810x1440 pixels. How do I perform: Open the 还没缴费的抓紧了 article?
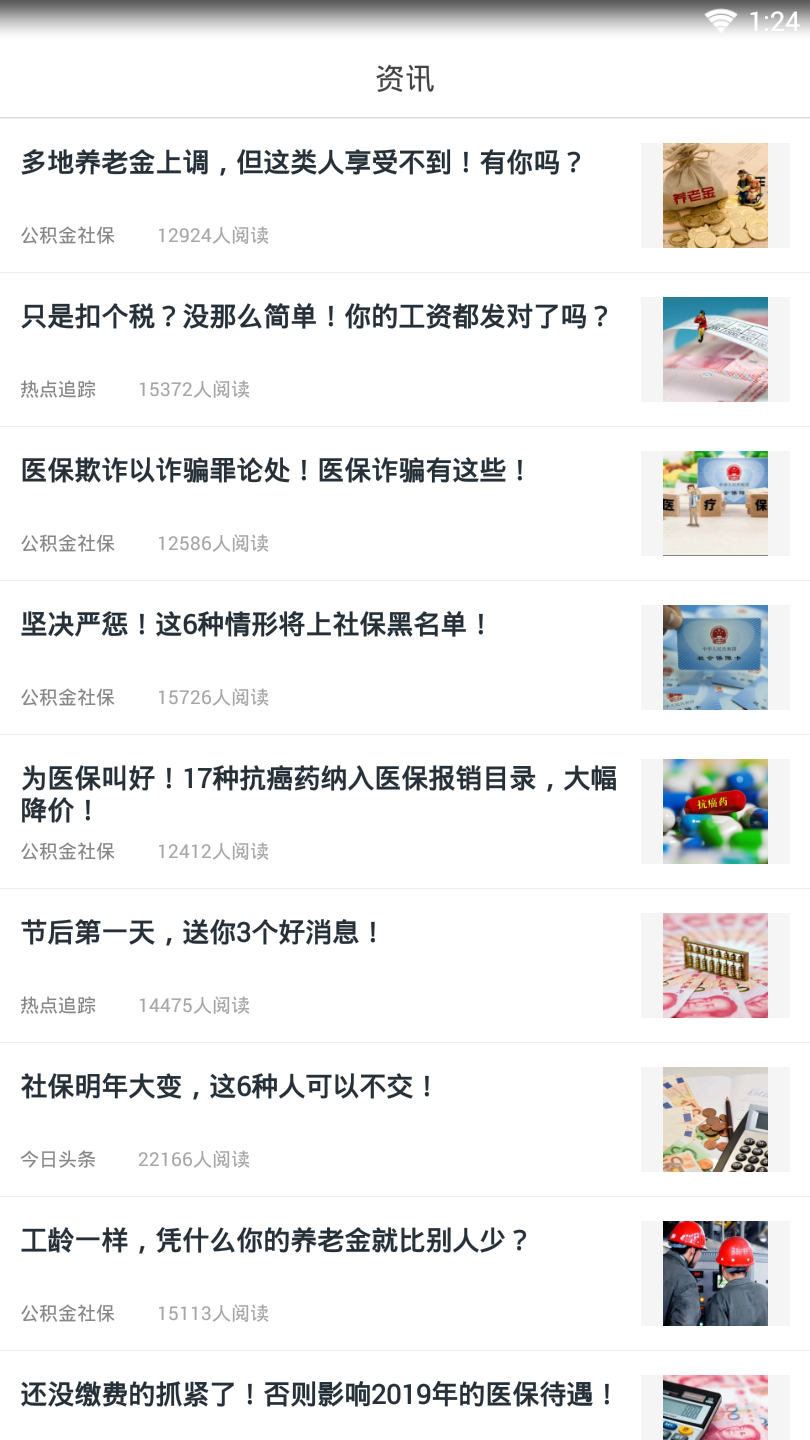tap(319, 1395)
